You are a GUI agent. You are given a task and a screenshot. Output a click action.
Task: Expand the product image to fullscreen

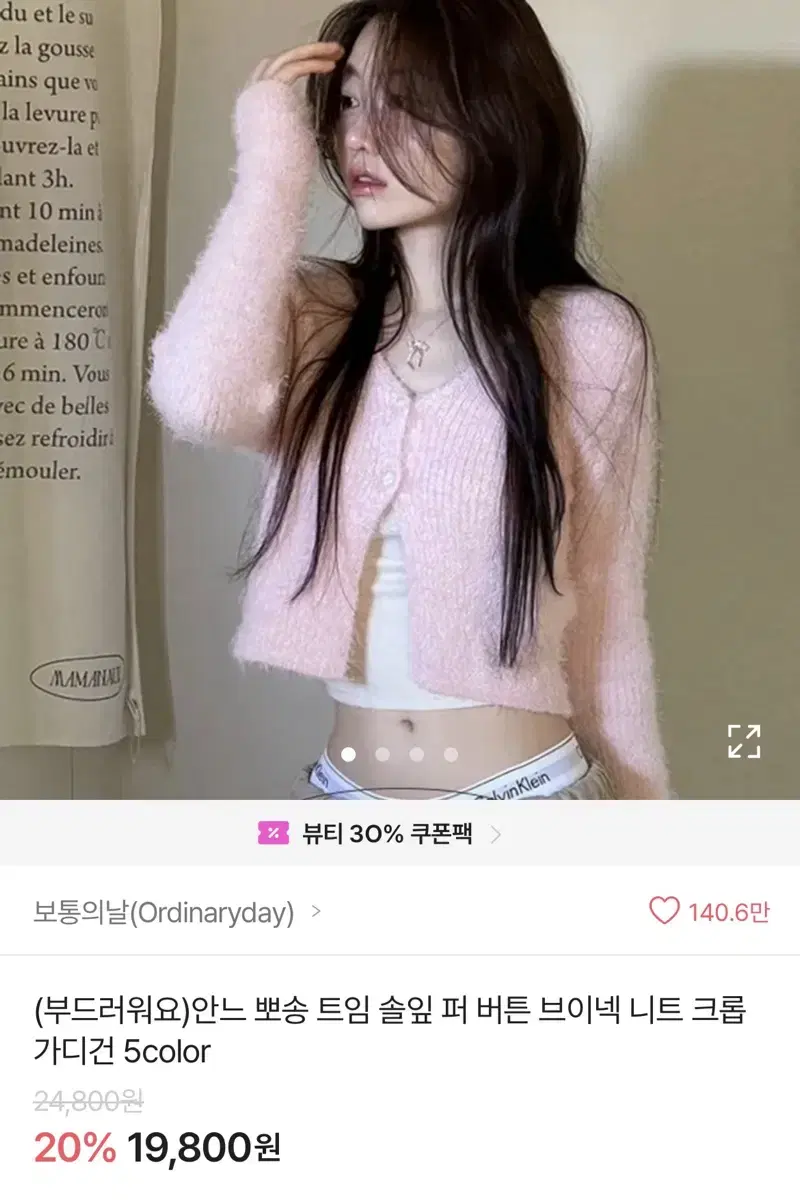pos(743,741)
